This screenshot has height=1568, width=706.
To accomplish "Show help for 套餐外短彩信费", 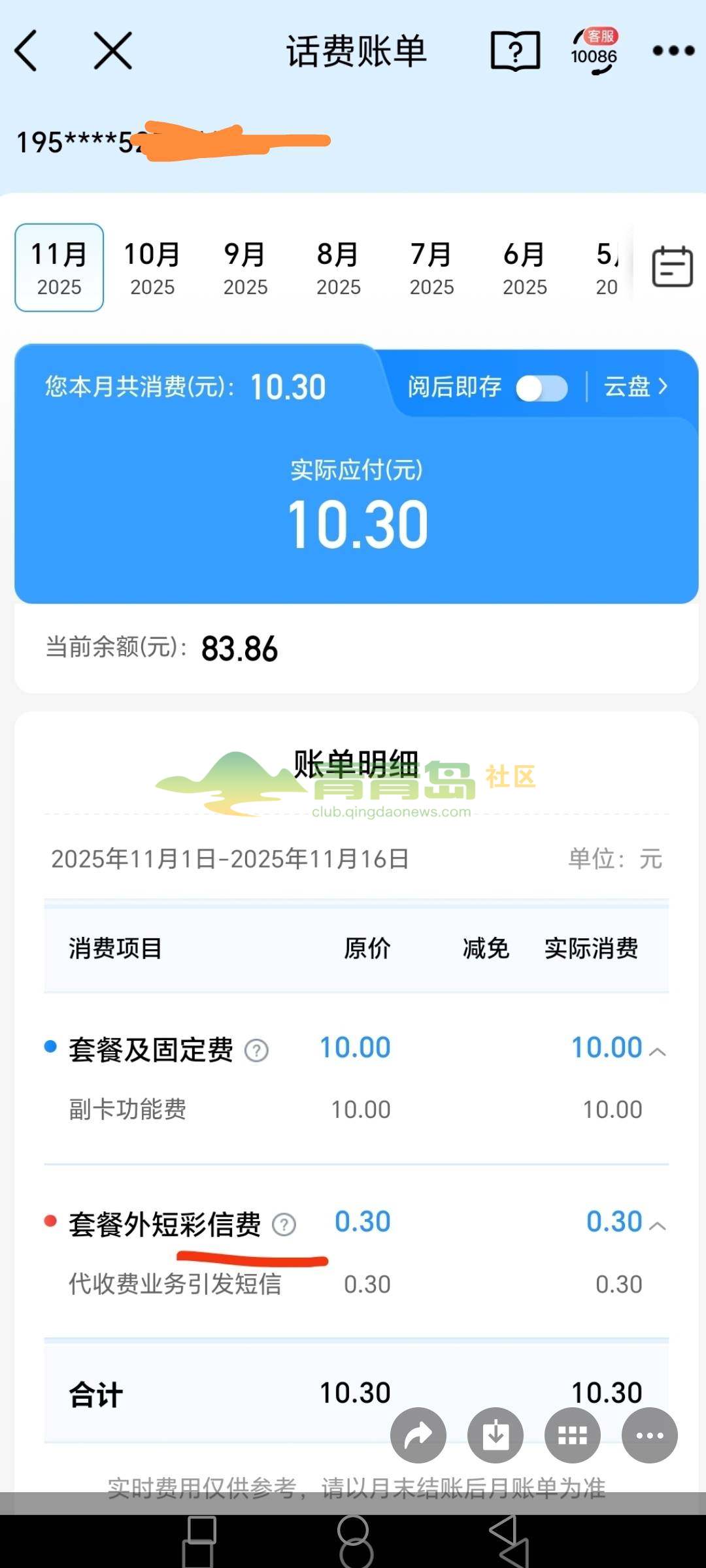I will (x=284, y=1224).
